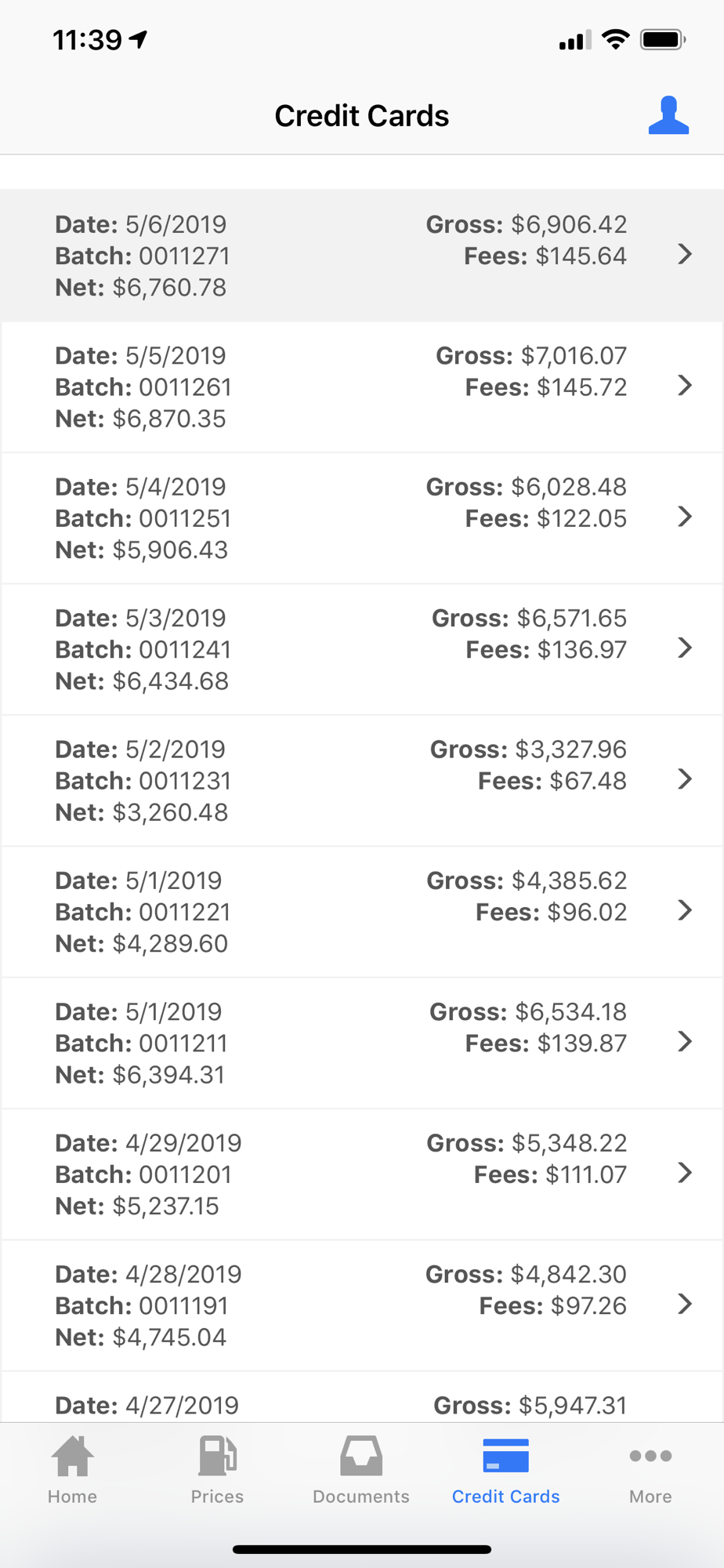Viewport: 724px width, 1568px height.
Task: Go to the Home tab
Action: coord(72,1470)
